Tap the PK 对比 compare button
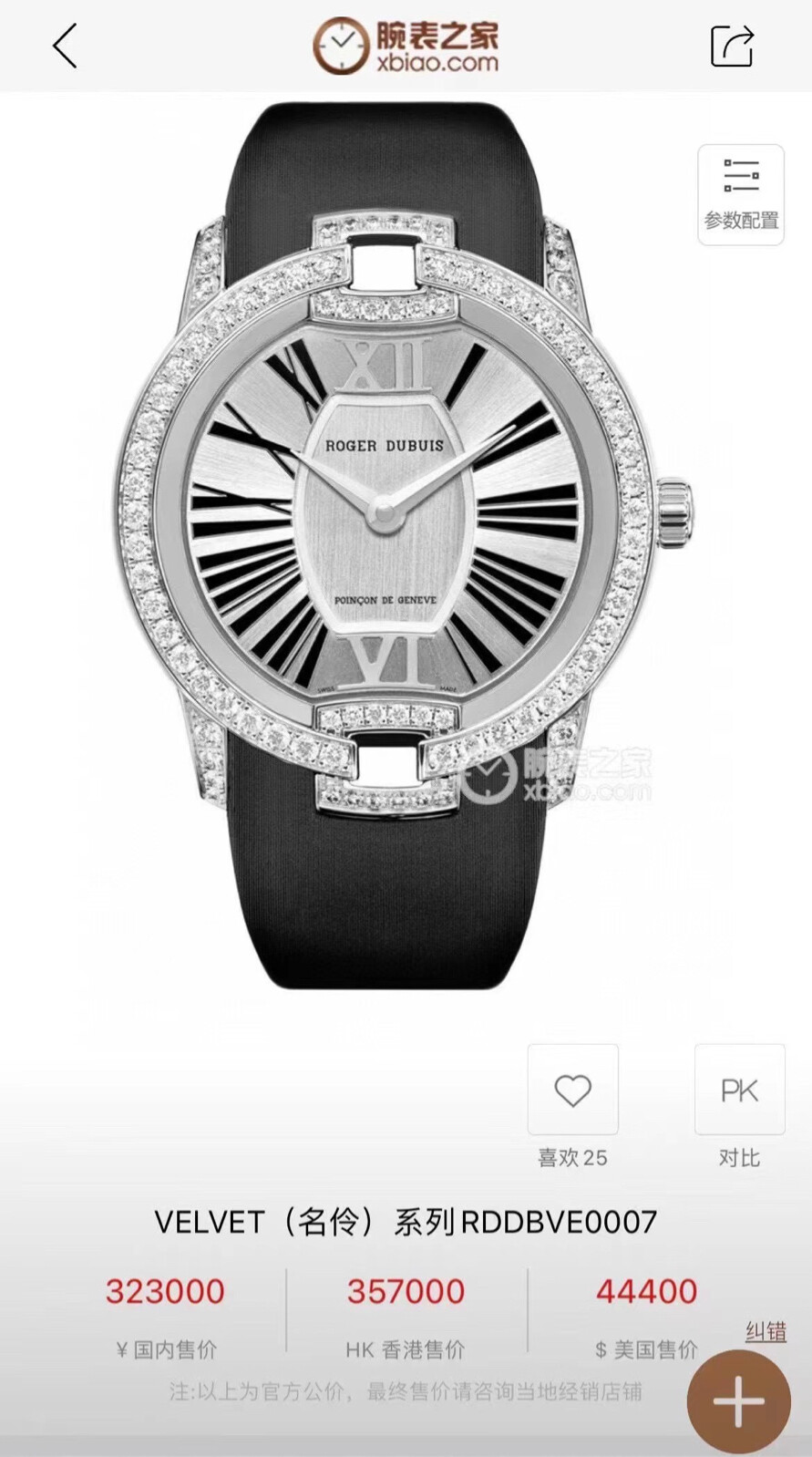This screenshot has height=1457, width=812. (x=739, y=1090)
